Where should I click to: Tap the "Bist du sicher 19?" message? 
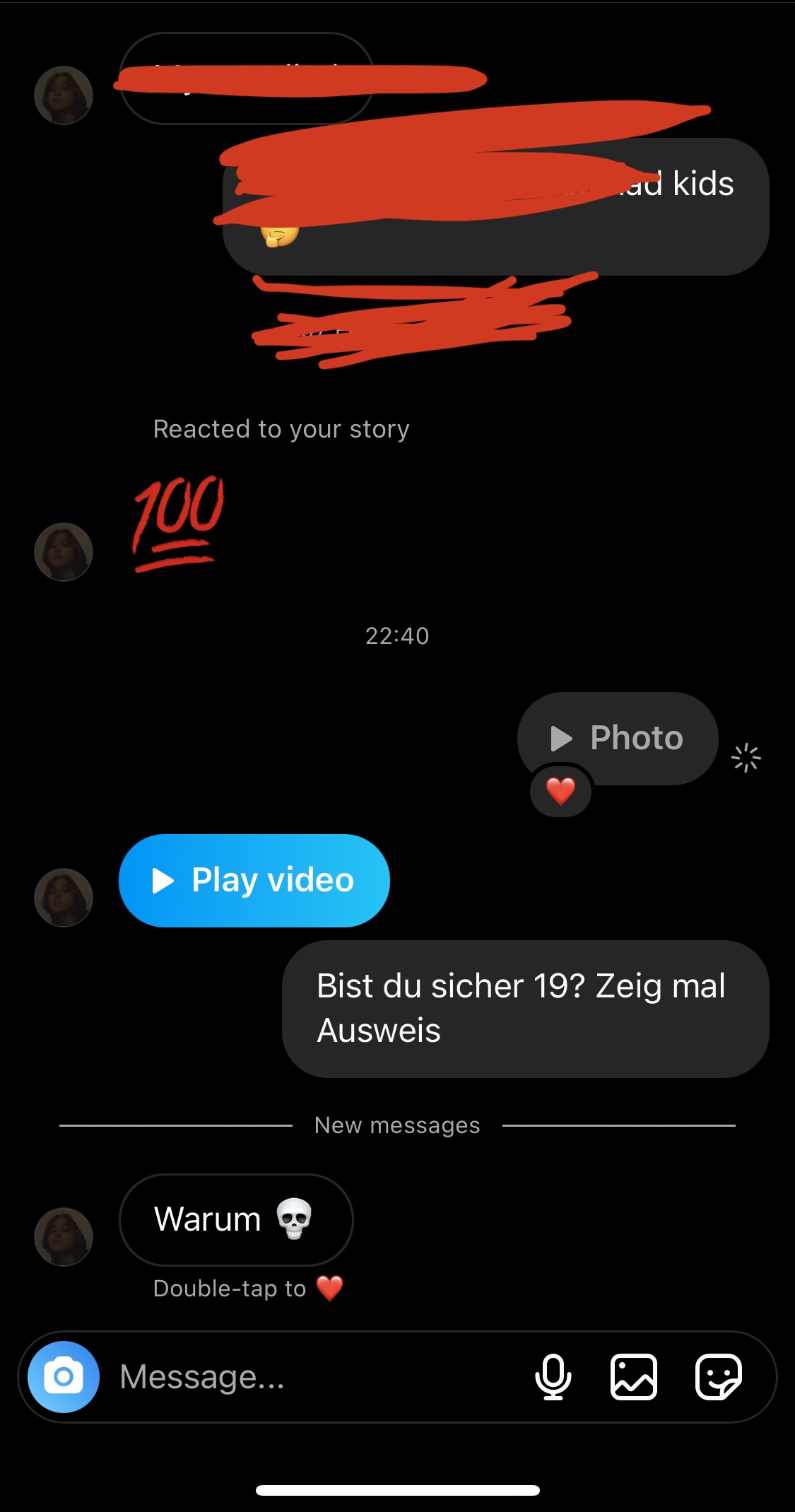525,1009
